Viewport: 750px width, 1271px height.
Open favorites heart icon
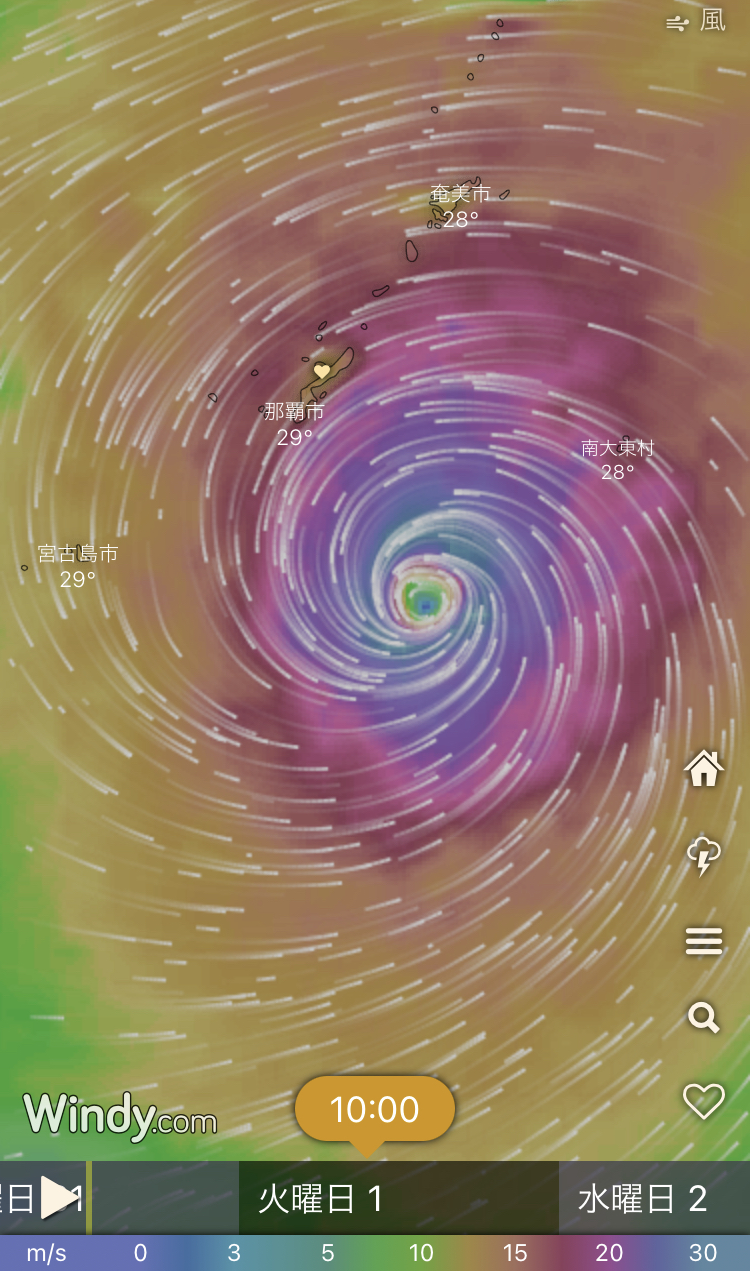(703, 1101)
